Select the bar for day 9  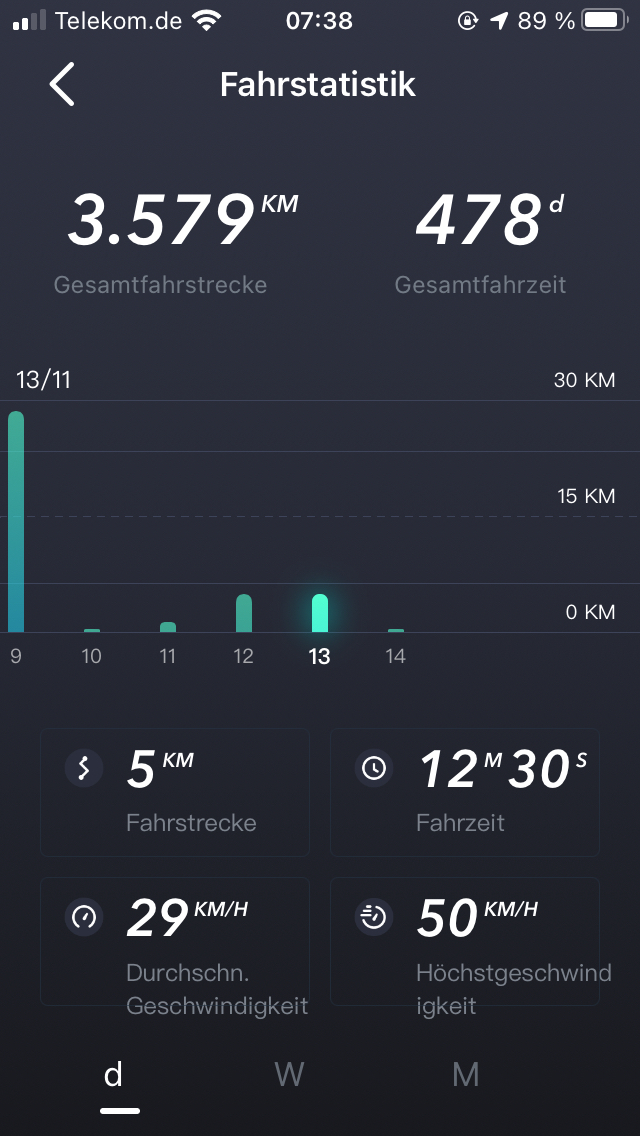pyautogui.click(x=16, y=522)
